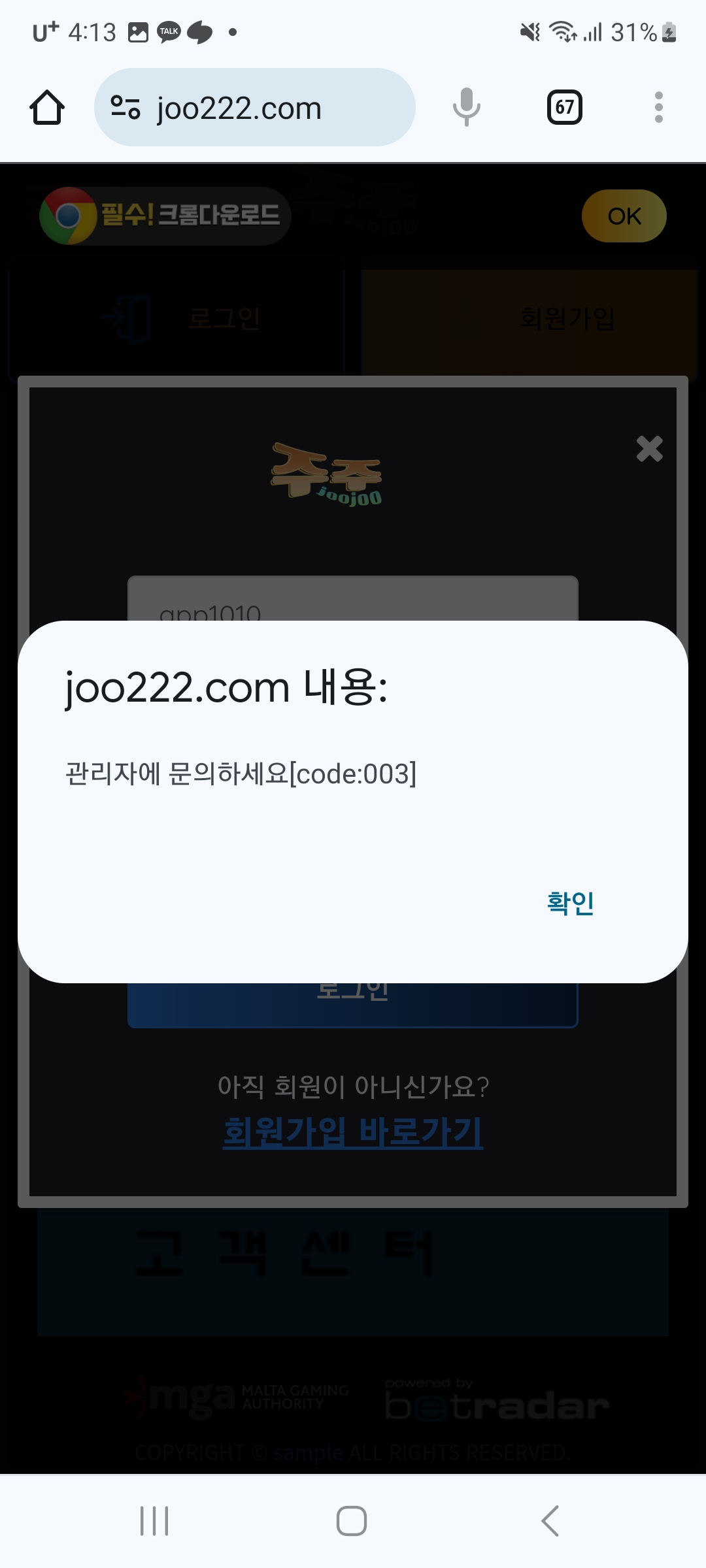Edit the joo222.com address bar
706x1568 pixels.
(x=255, y=108)
